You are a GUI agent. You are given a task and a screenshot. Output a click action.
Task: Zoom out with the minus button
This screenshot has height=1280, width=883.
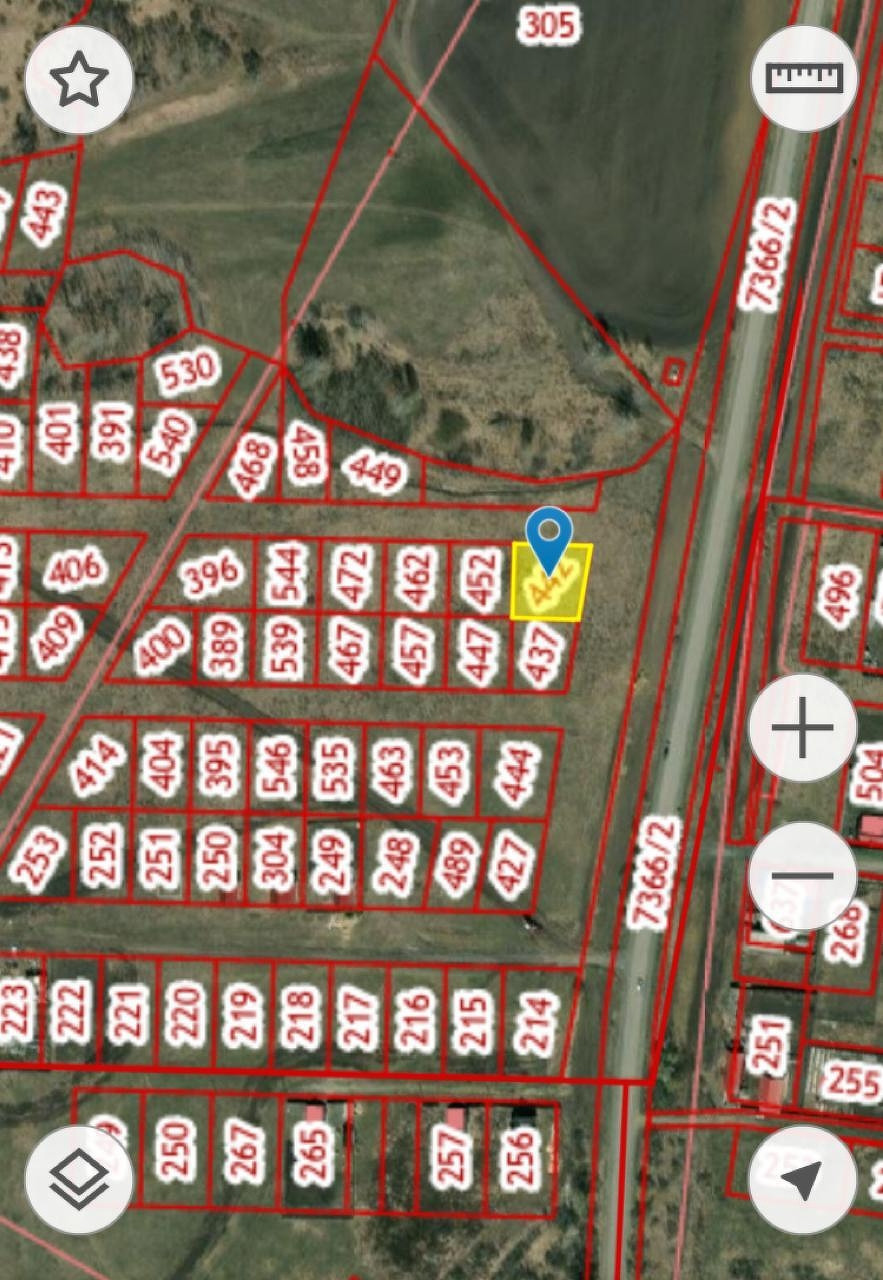[803, 876]
